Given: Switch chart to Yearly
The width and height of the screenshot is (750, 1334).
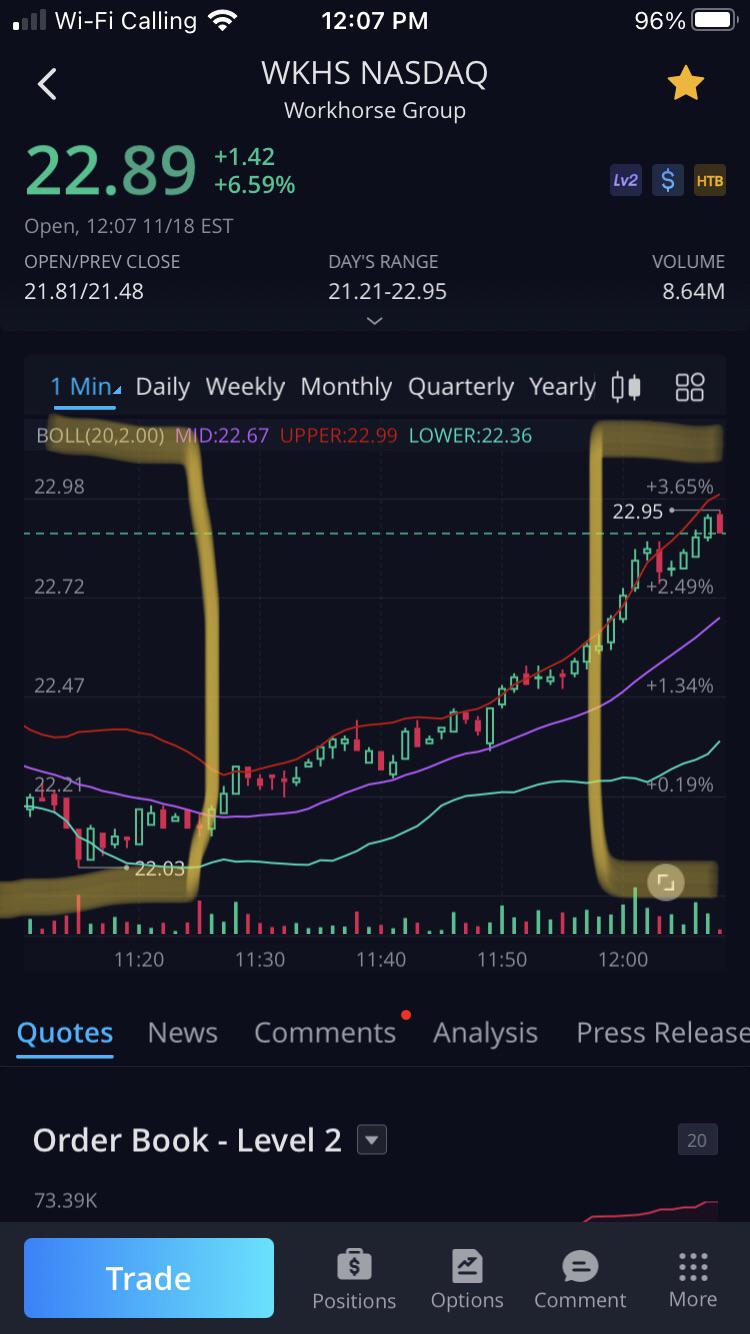Looking at the screenshot, I should [562, 386].
